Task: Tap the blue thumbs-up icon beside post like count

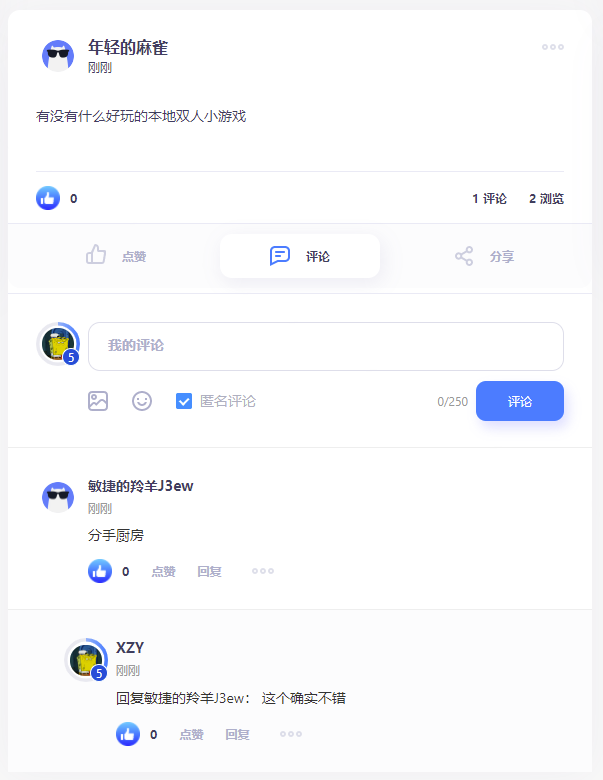Action: tap(48, 198)
